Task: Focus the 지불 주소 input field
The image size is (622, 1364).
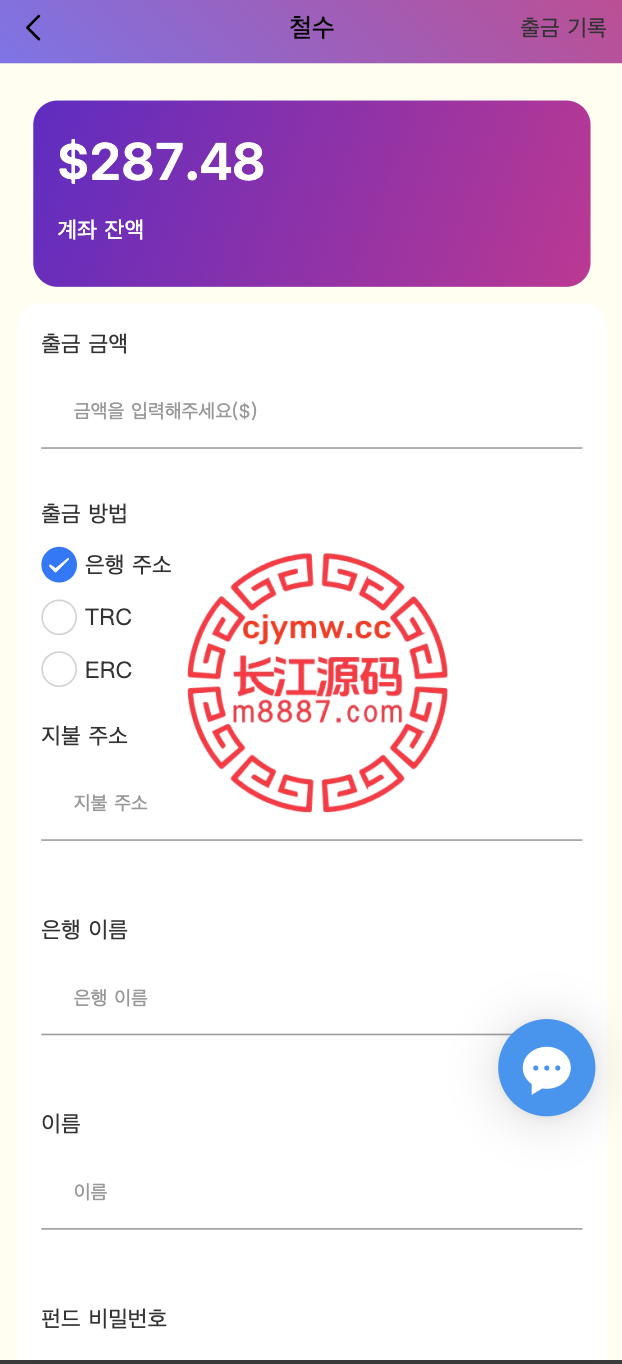Action: pyautogui.click(x=311, y=803)
